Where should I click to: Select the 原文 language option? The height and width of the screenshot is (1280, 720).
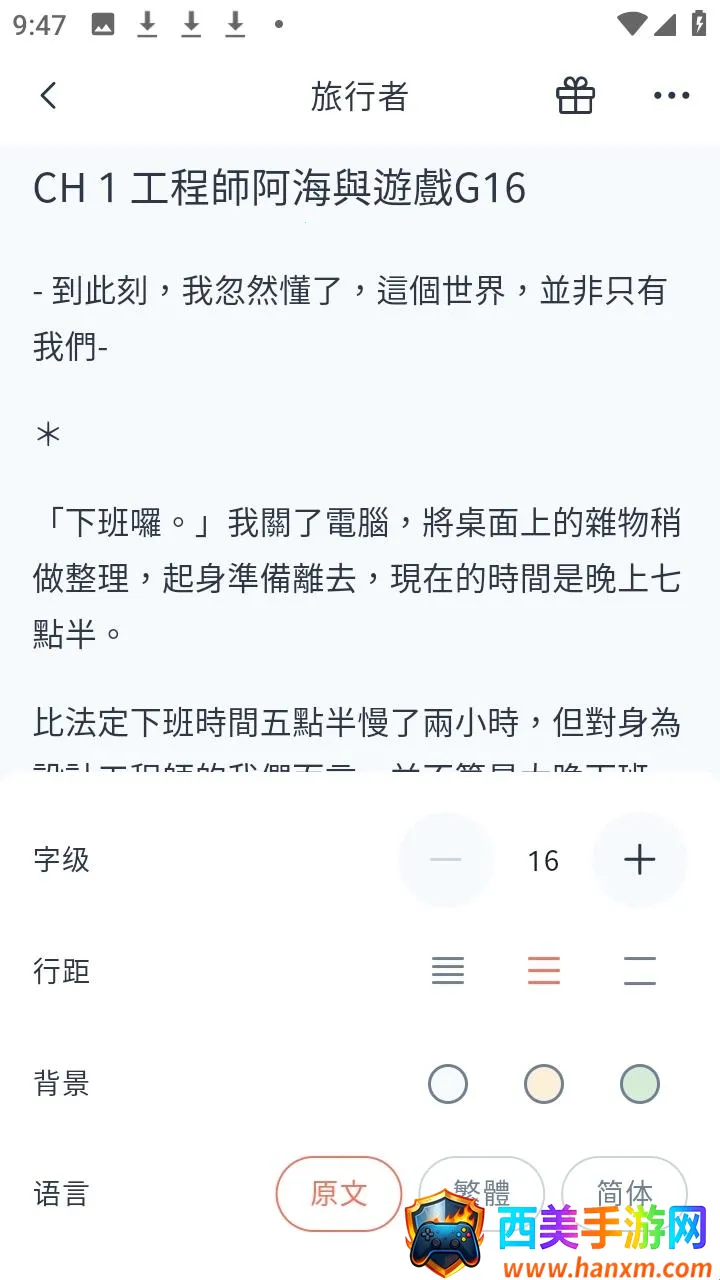[x=339, y=1194]
